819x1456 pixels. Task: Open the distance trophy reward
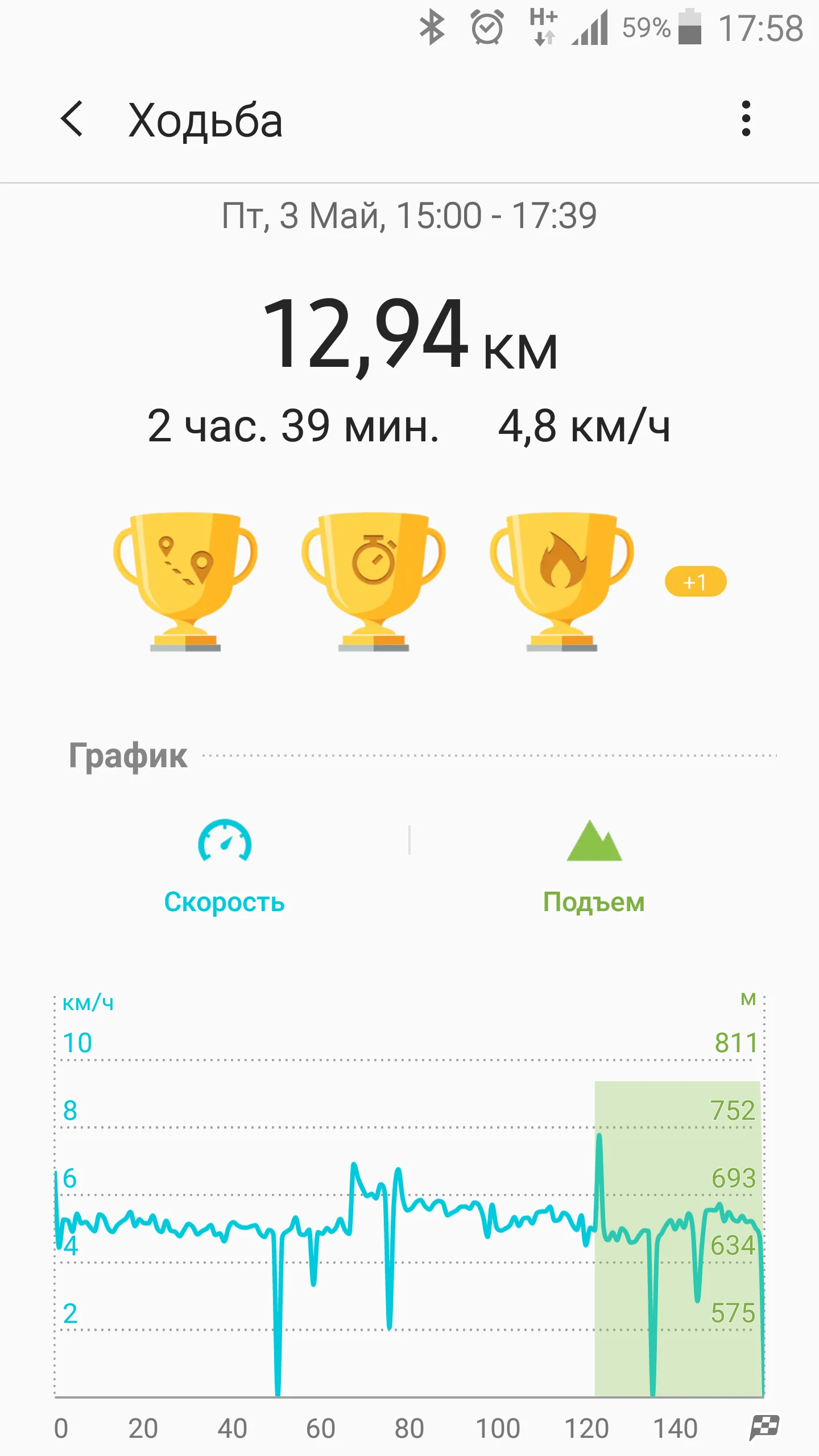point(185,580)
